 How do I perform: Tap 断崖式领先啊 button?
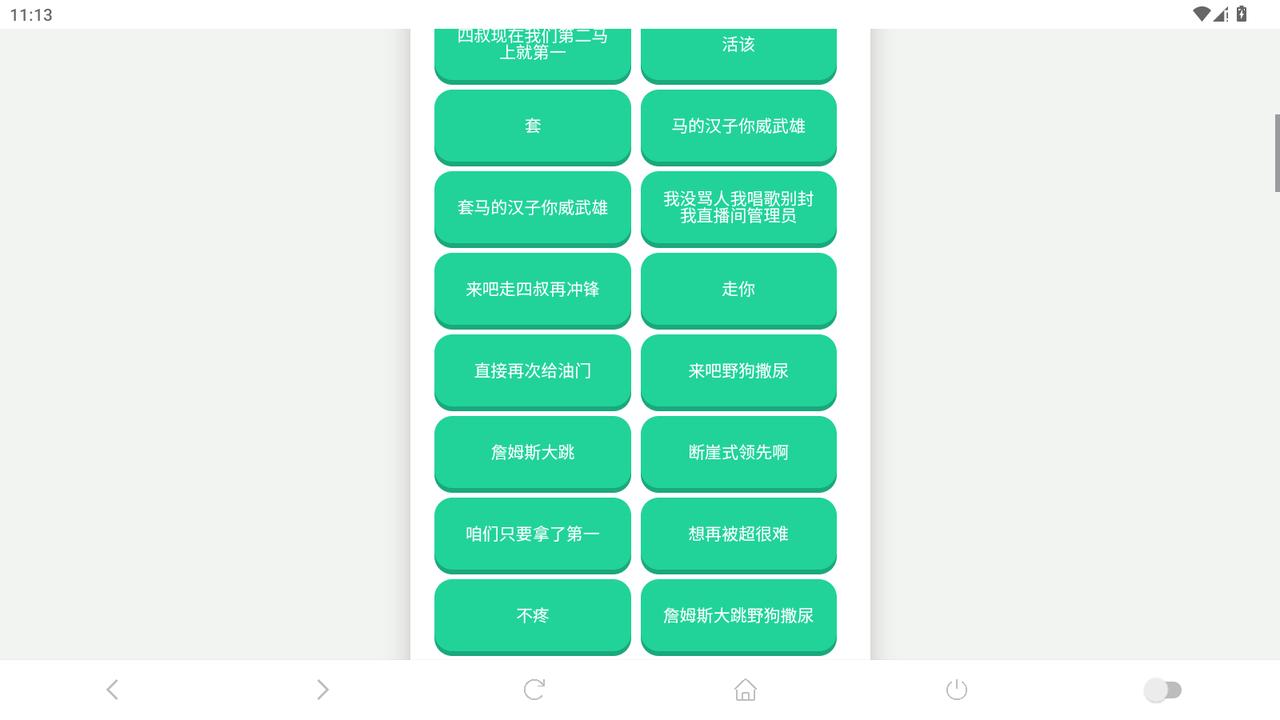(738, 452)
